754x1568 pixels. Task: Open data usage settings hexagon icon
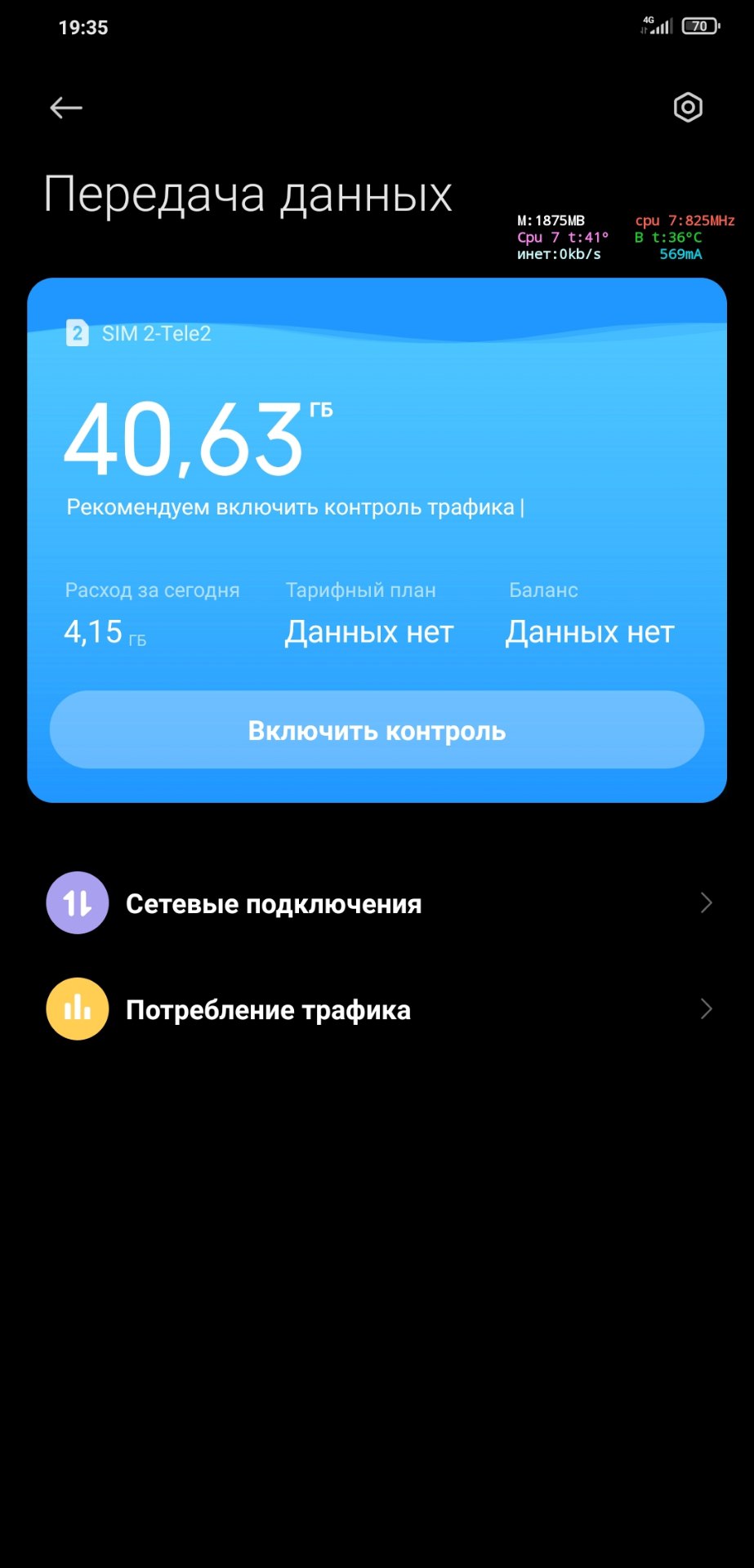point(688,107)
